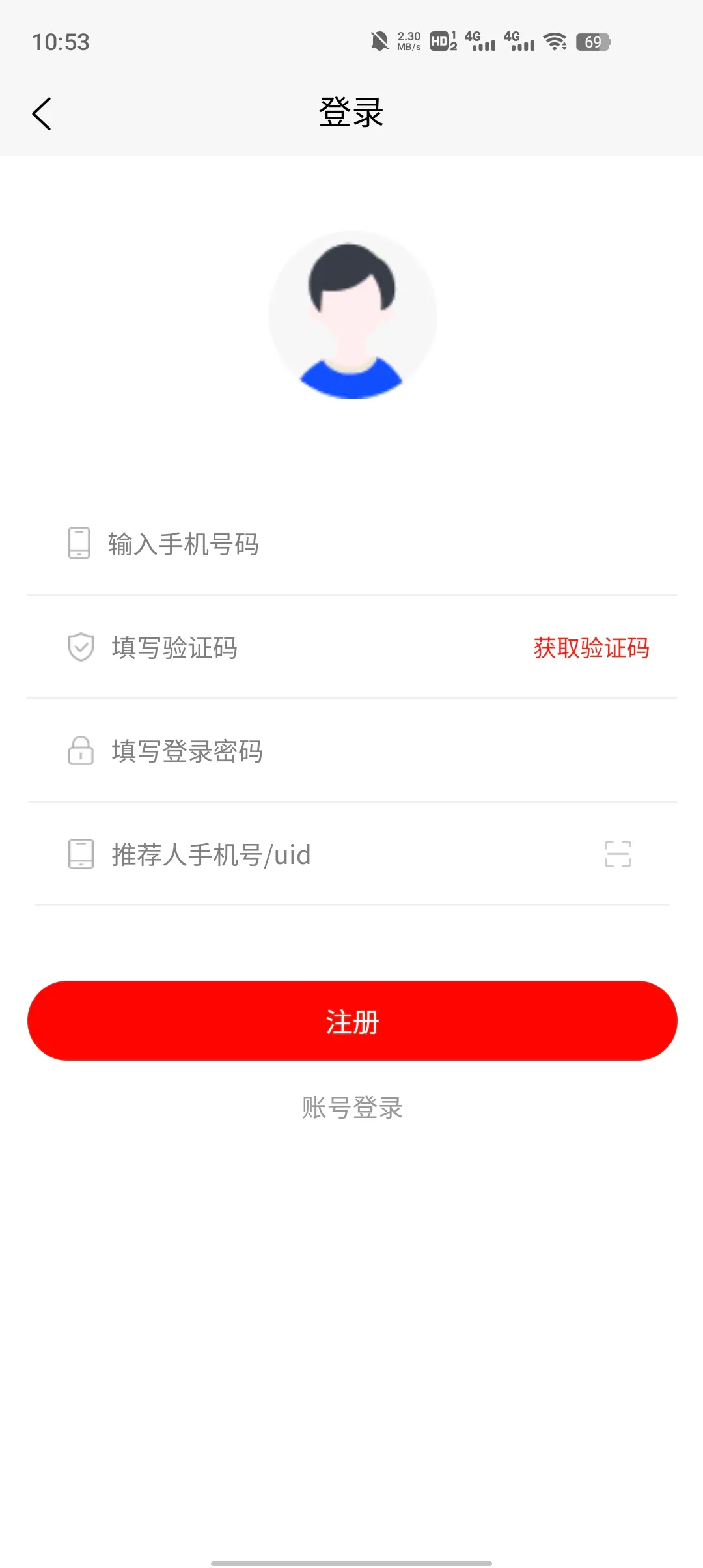Click the phone icon beside referrer field
Image resolution: width=703 pixels, height=1568 pixels.
(79, 854)
